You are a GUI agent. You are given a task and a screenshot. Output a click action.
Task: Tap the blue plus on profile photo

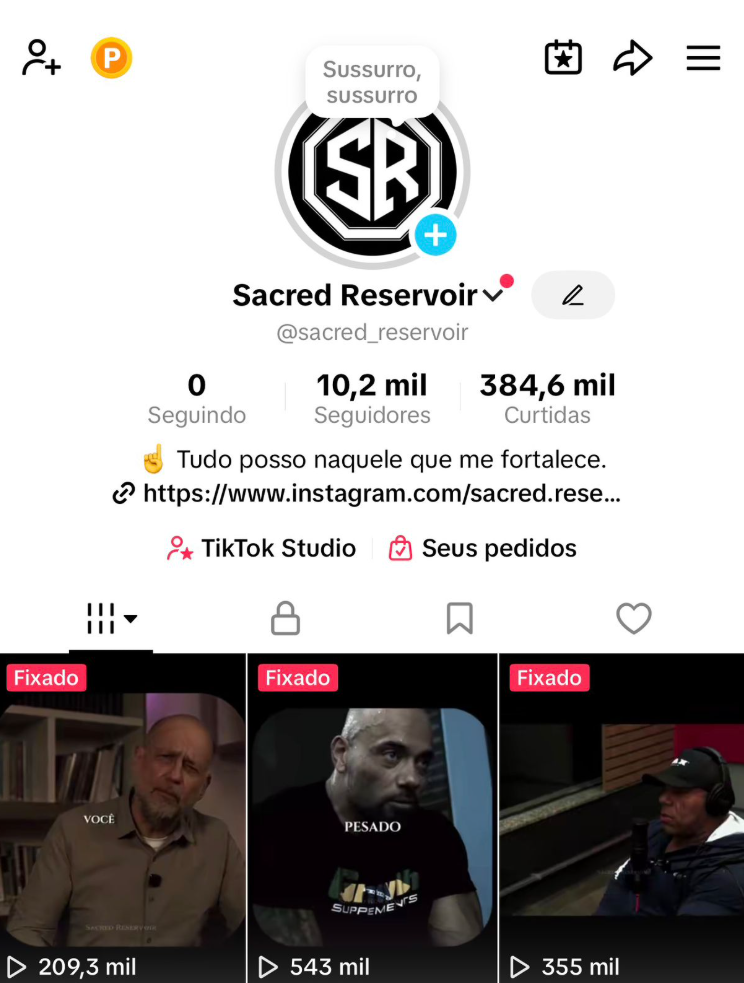(x=435, y=235)
